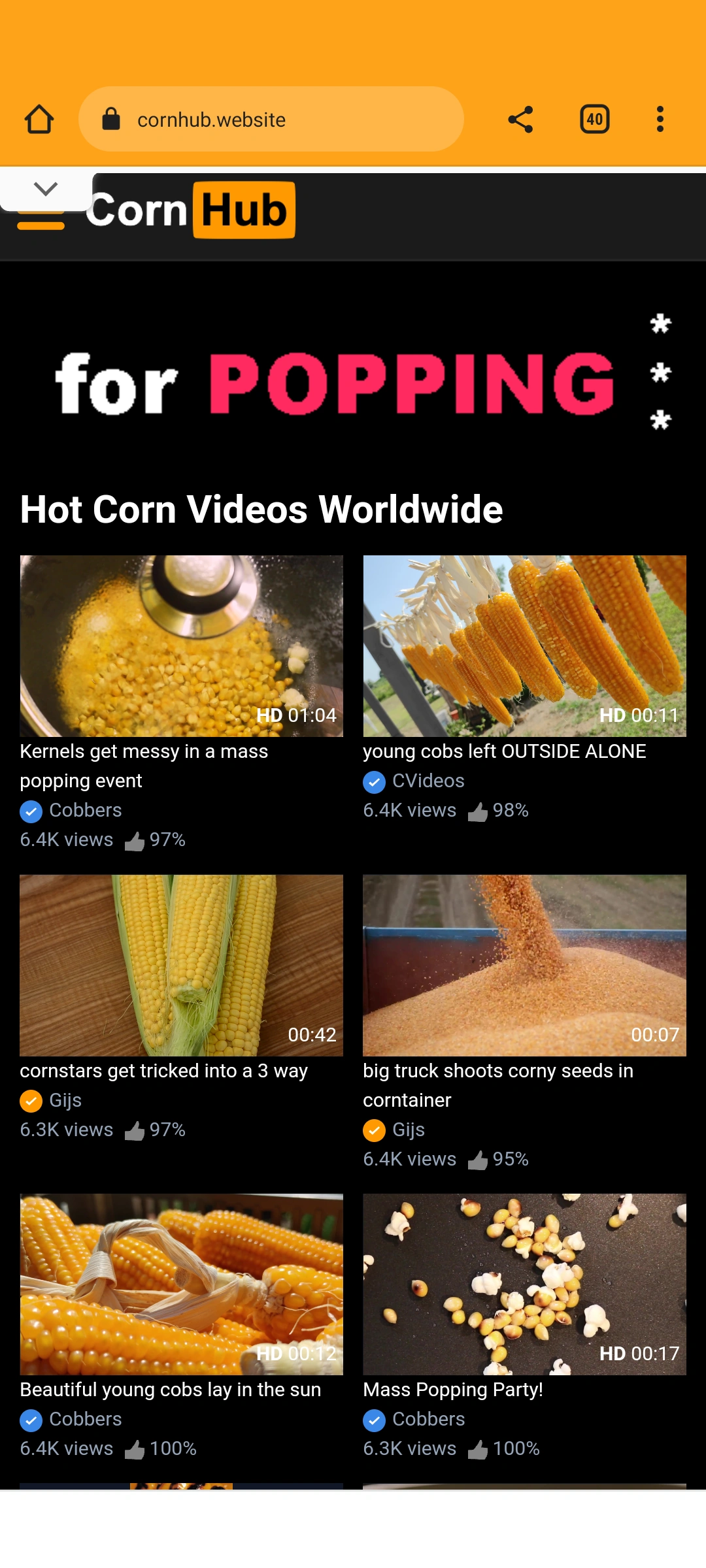Viewport: 706px width, 1568px height.
Task: Play 'Beautiful young cobs lay in the sun'
Action: 181,1284
